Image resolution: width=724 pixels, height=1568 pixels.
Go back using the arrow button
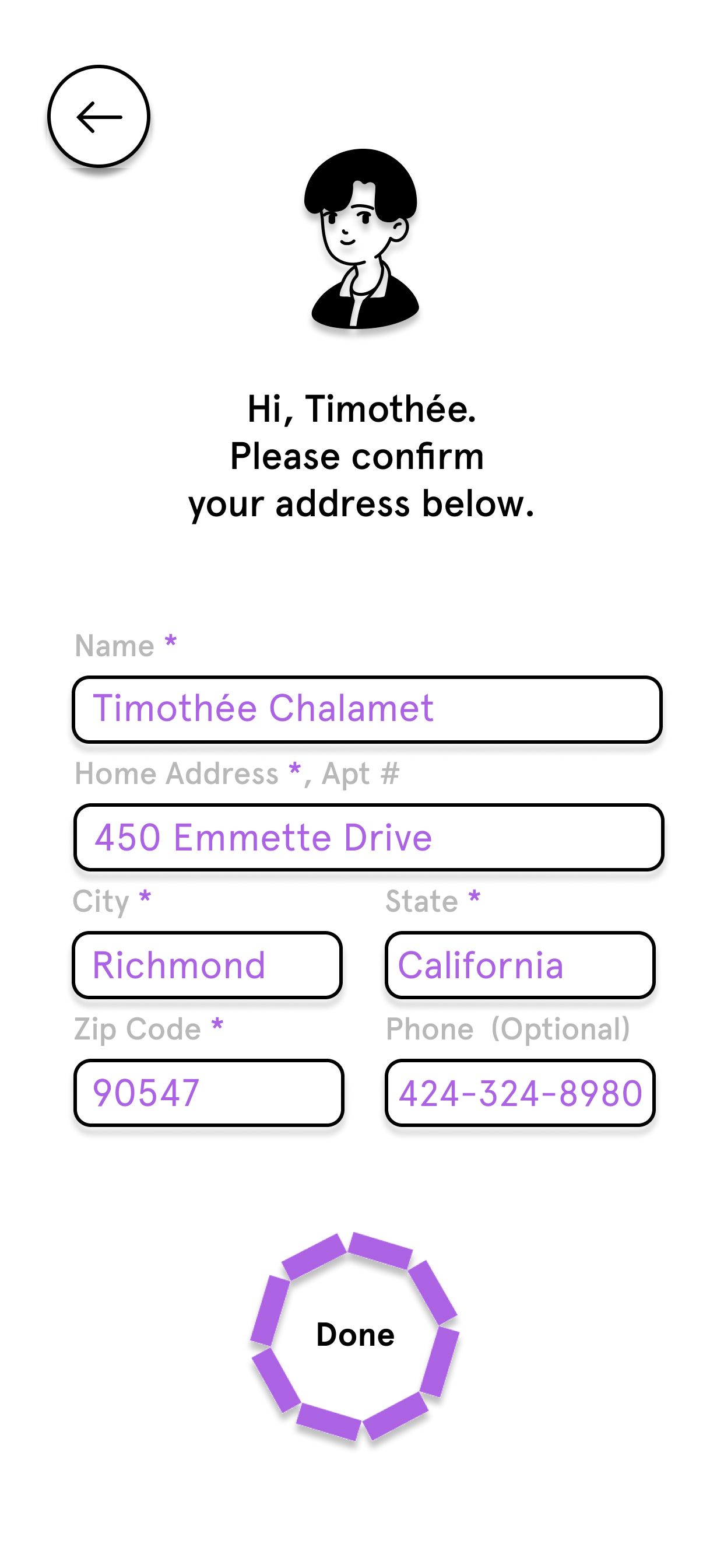[99, 116]
